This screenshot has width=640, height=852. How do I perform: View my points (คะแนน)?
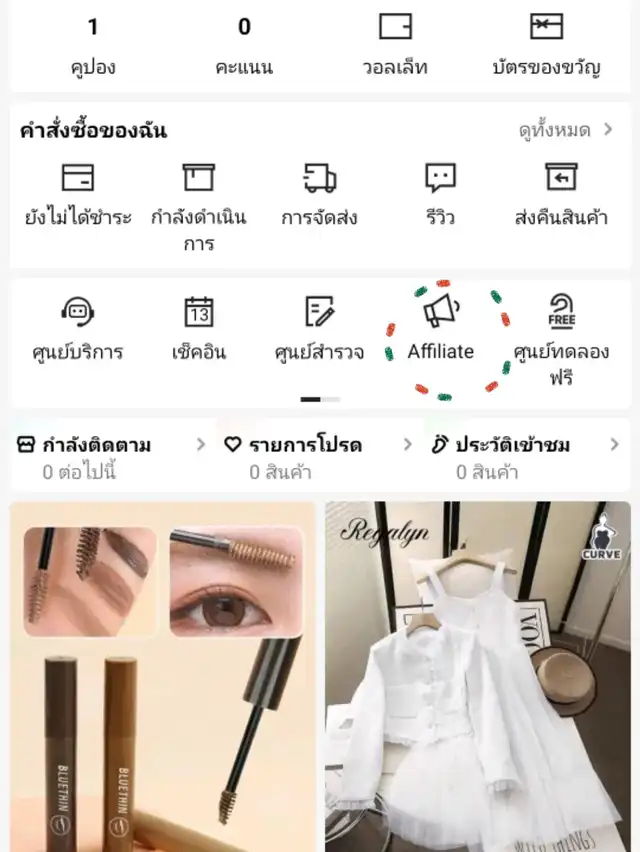(x=244, y=45)
